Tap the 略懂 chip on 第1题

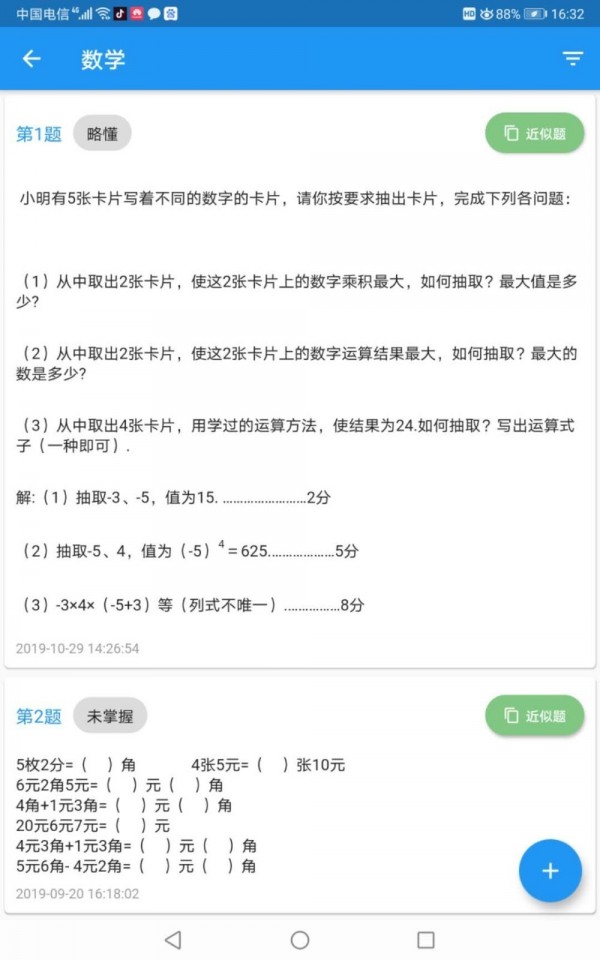102,134
